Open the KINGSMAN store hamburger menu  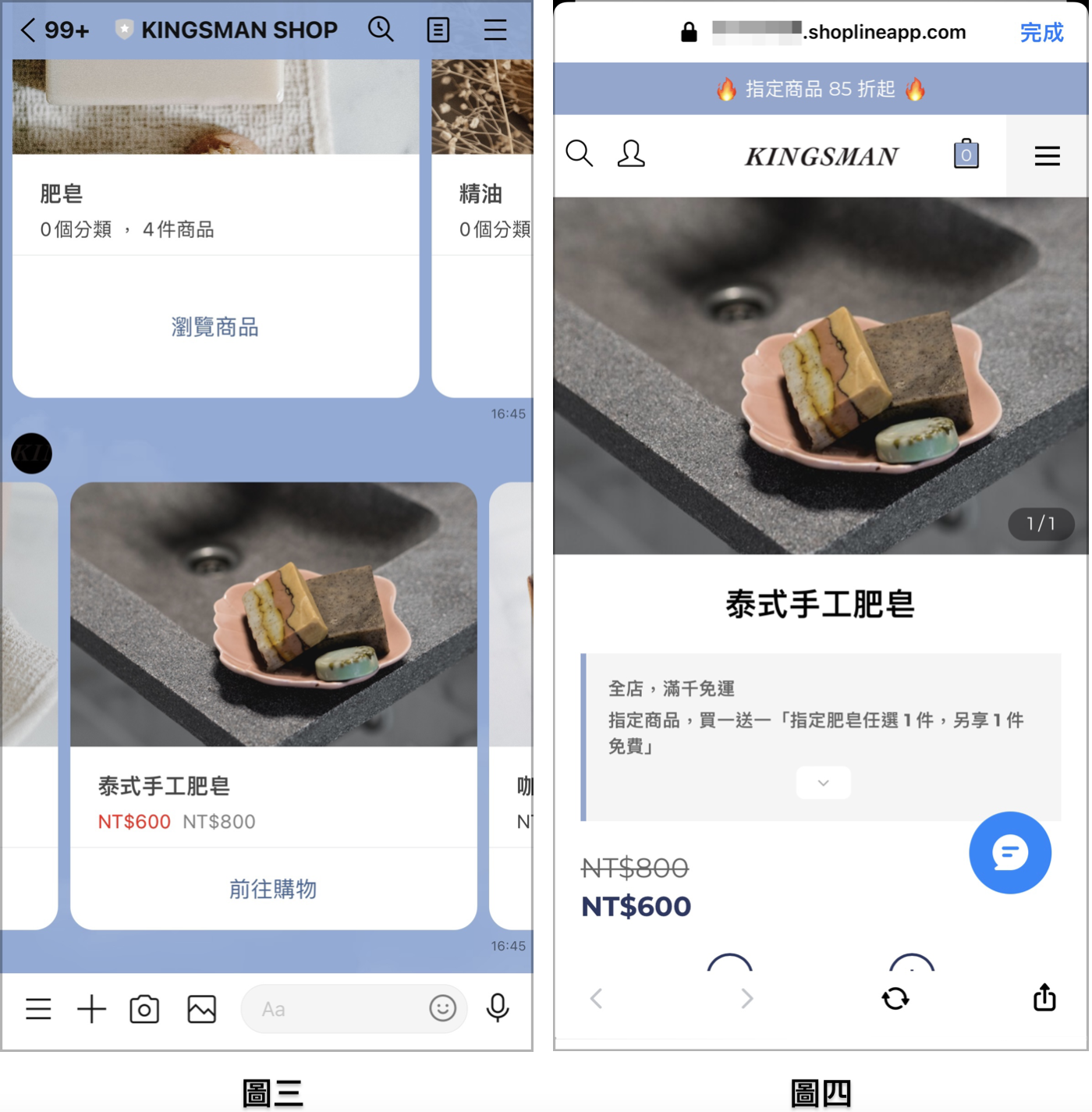1047,156
